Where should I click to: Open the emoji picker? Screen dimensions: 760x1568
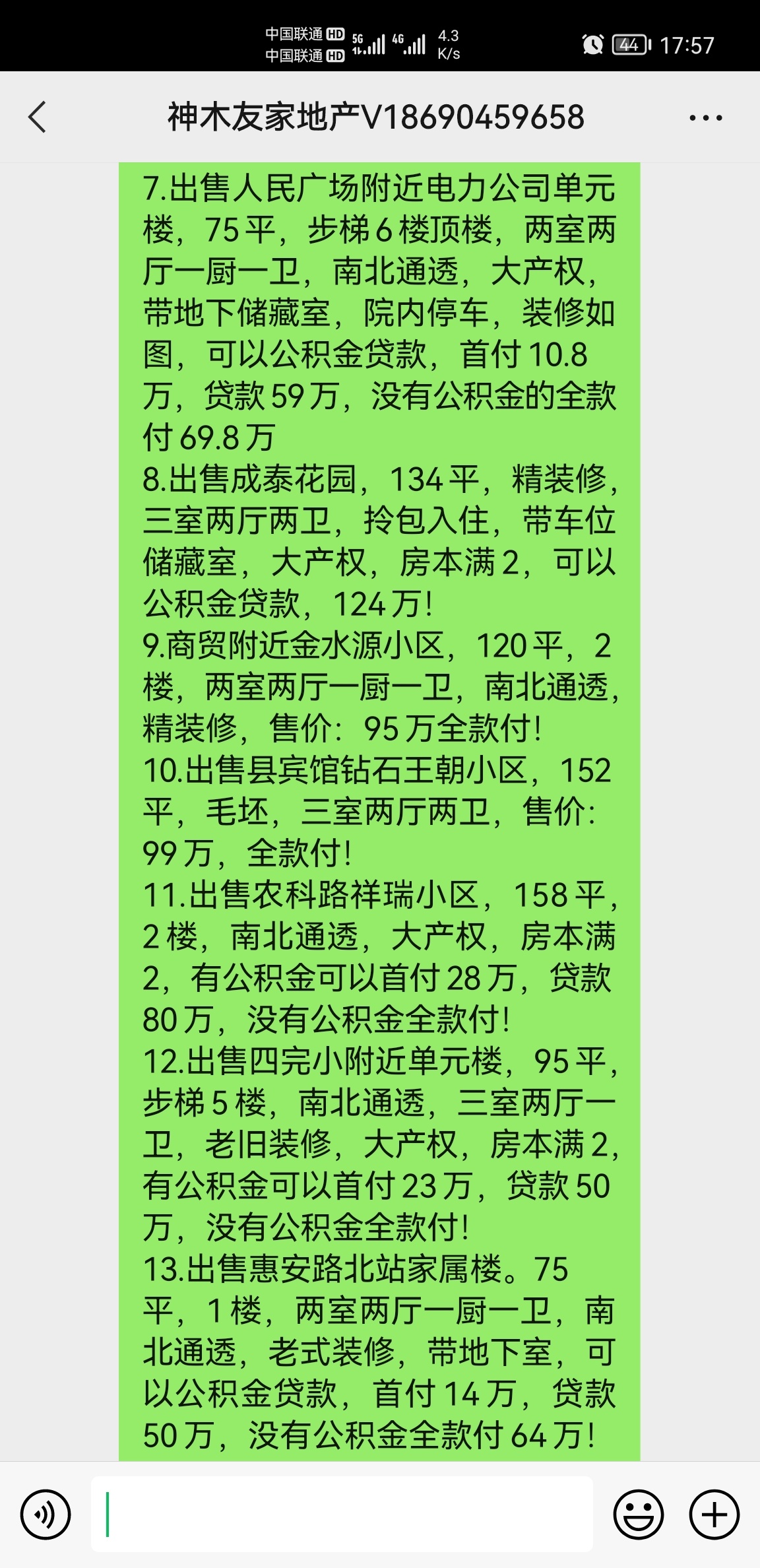(x=638, y=1514)
